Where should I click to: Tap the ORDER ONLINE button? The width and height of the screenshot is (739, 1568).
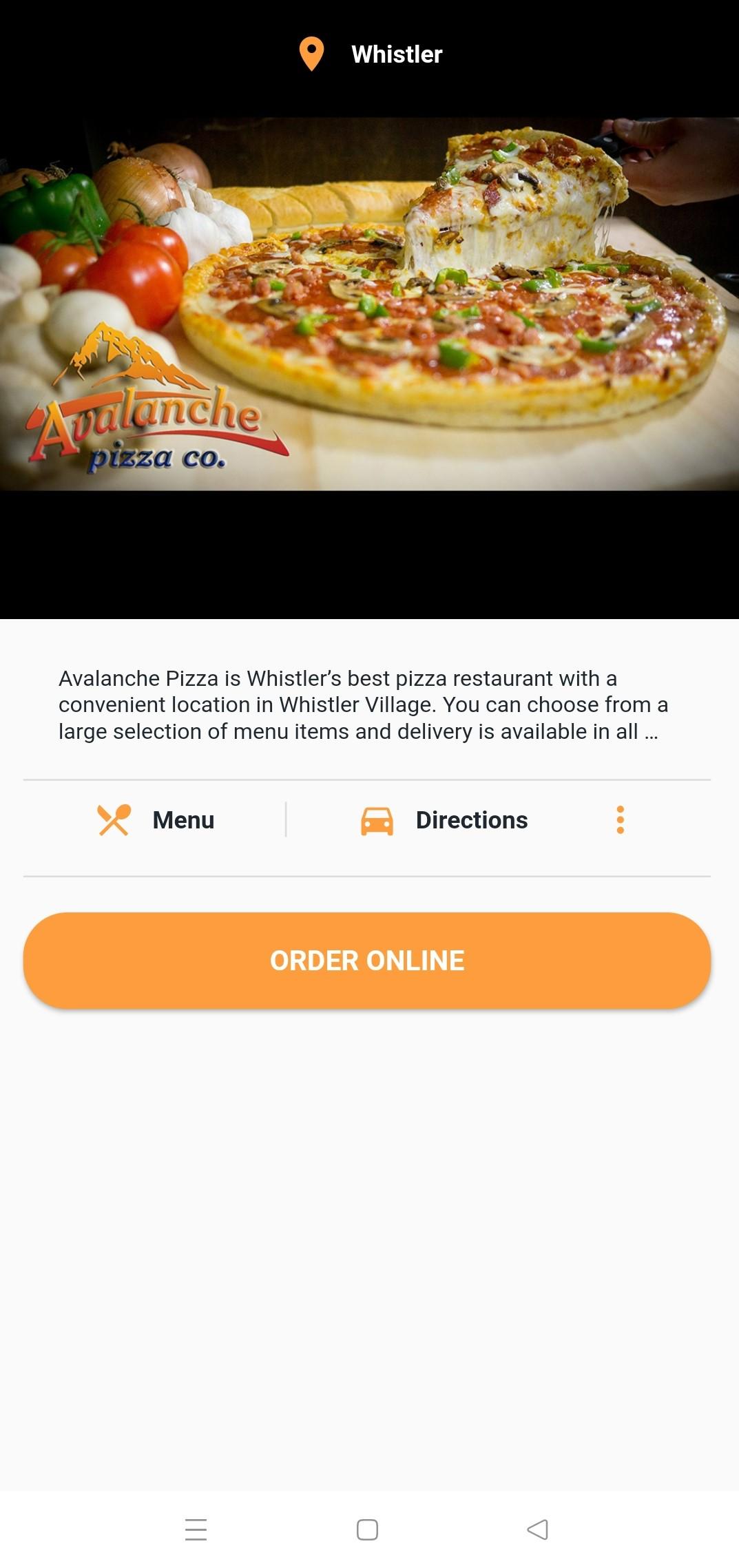pos(367,961)
